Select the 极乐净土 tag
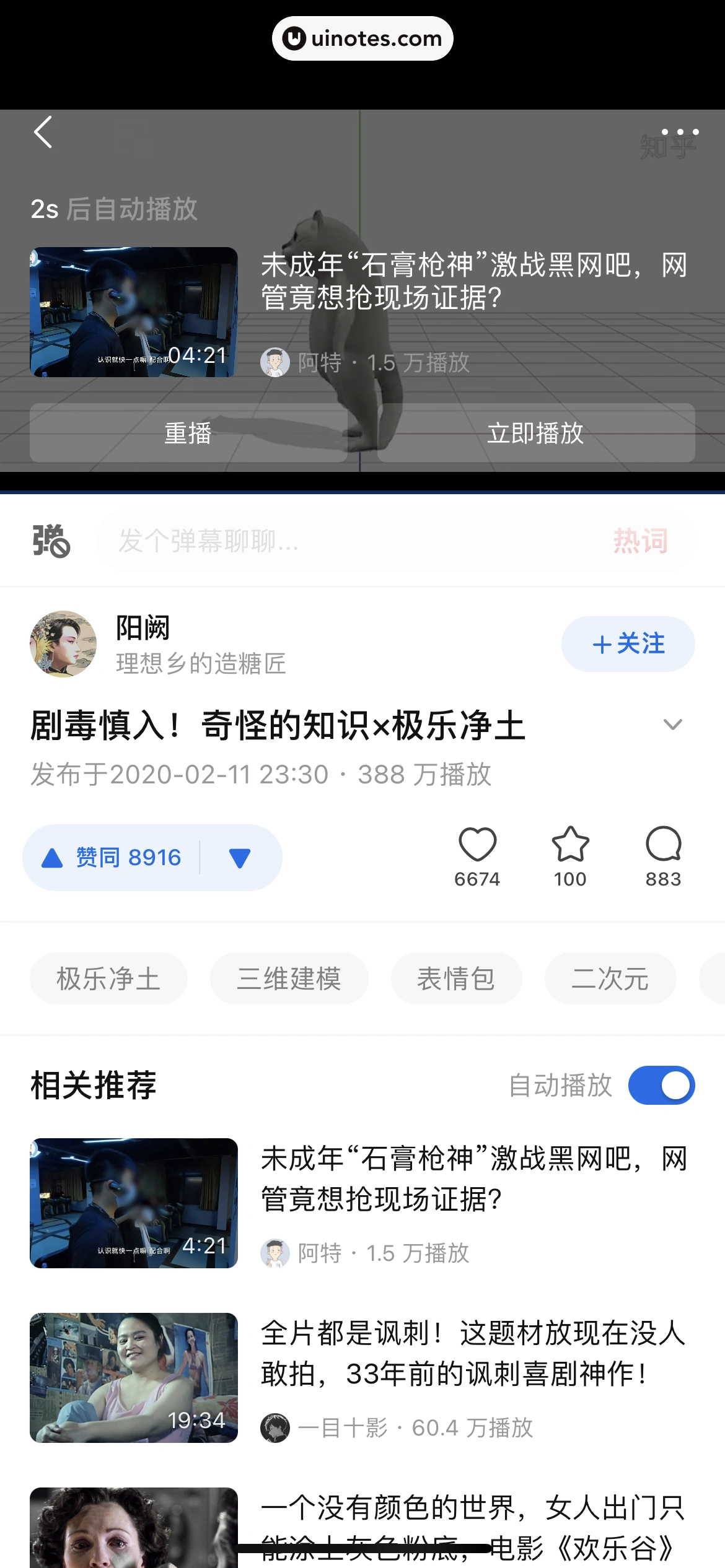This screenshot has height=1568, width=725. (108, 978)
